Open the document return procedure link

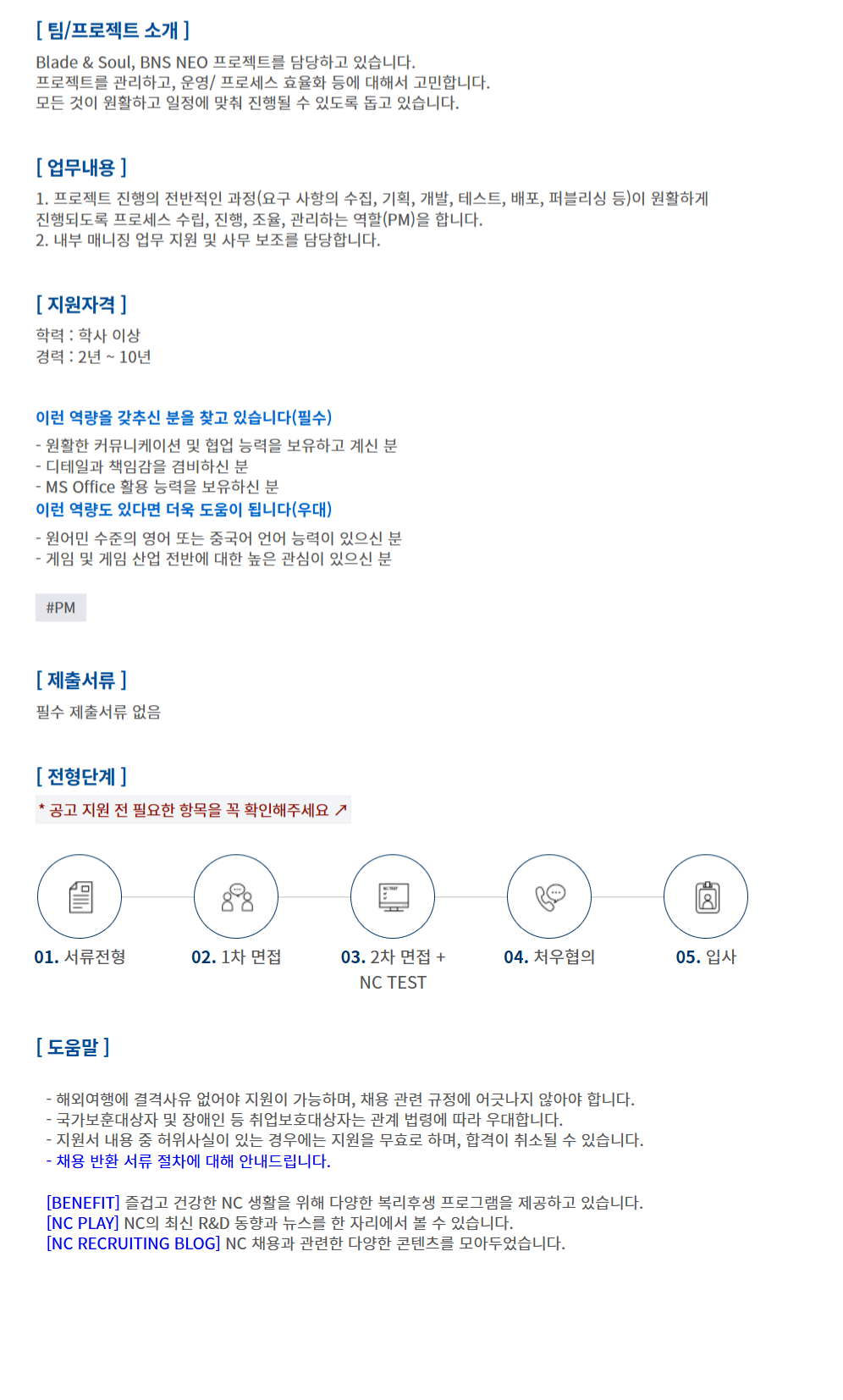(x=193, y=1161)
